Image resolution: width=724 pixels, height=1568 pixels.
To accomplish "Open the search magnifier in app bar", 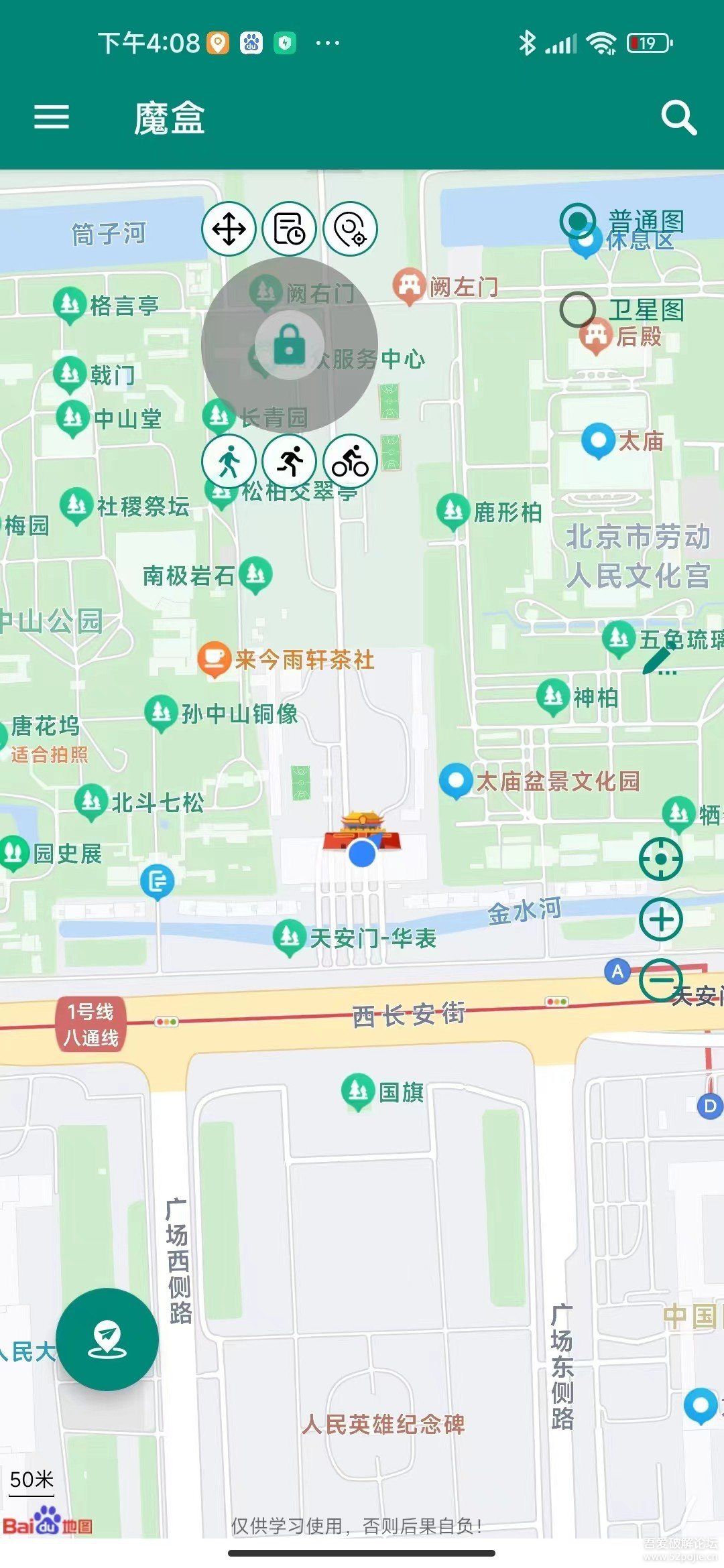I will [x=678, y=118].
